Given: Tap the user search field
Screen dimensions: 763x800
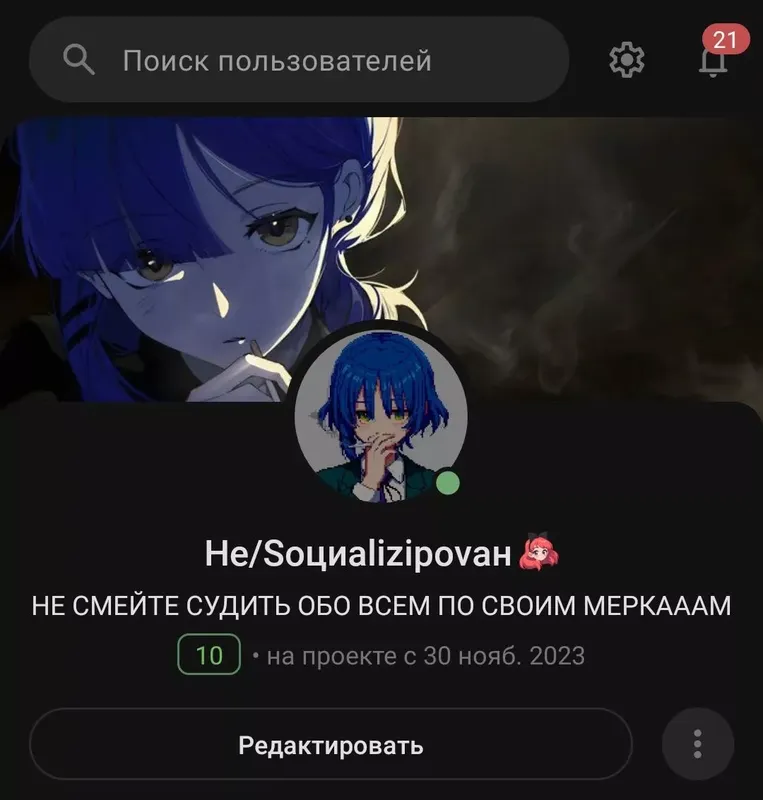Looking at the screenshot, I should [x=298, y=60].
